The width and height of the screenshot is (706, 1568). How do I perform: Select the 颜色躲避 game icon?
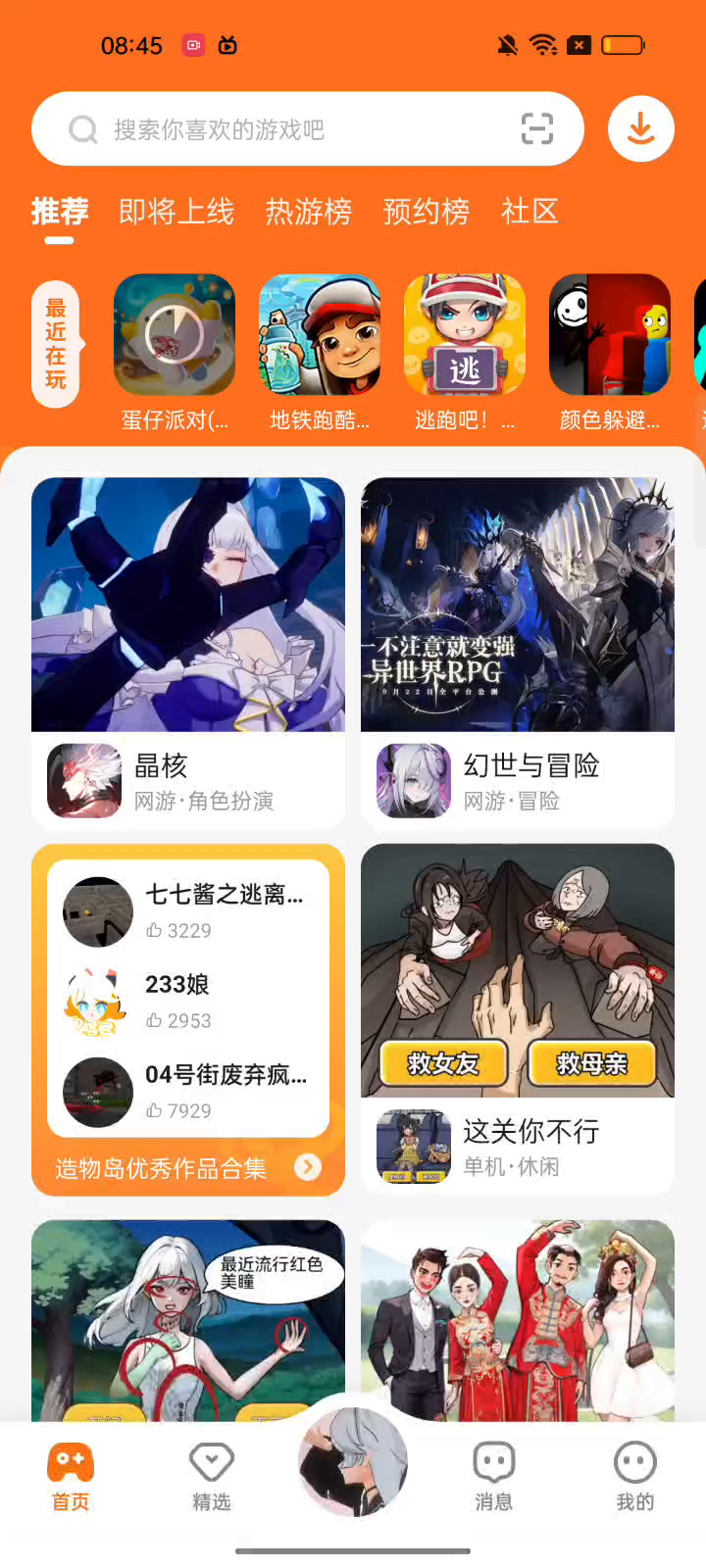tap(610, 335)
